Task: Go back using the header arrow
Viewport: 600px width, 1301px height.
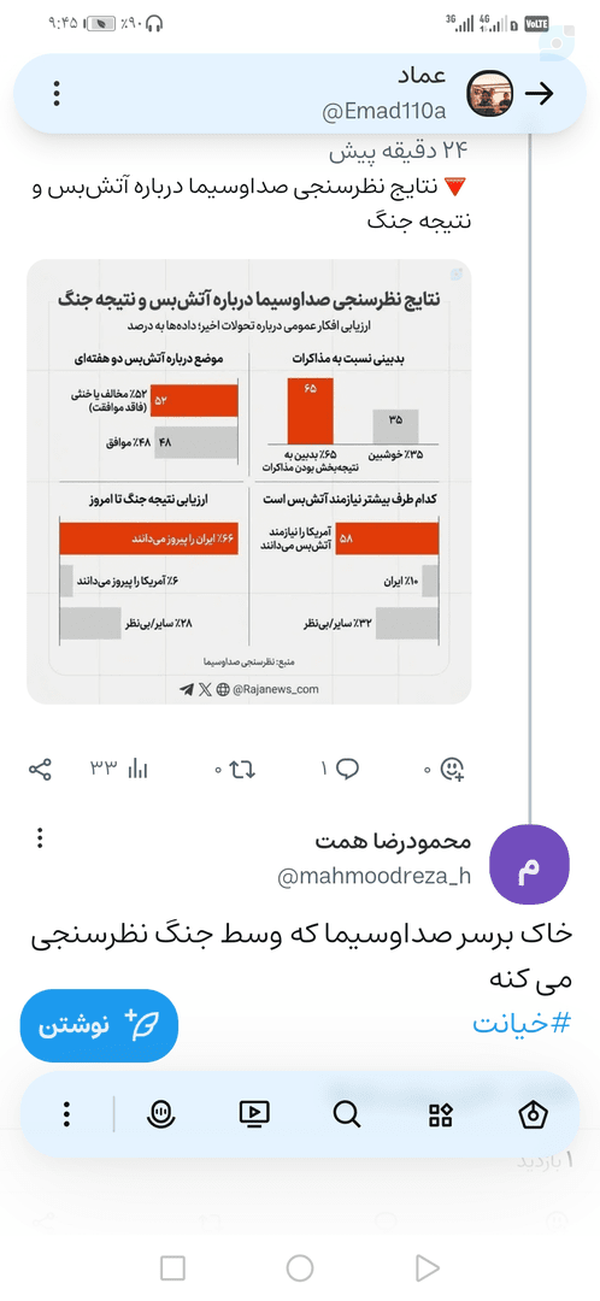Action: [539, 94]
